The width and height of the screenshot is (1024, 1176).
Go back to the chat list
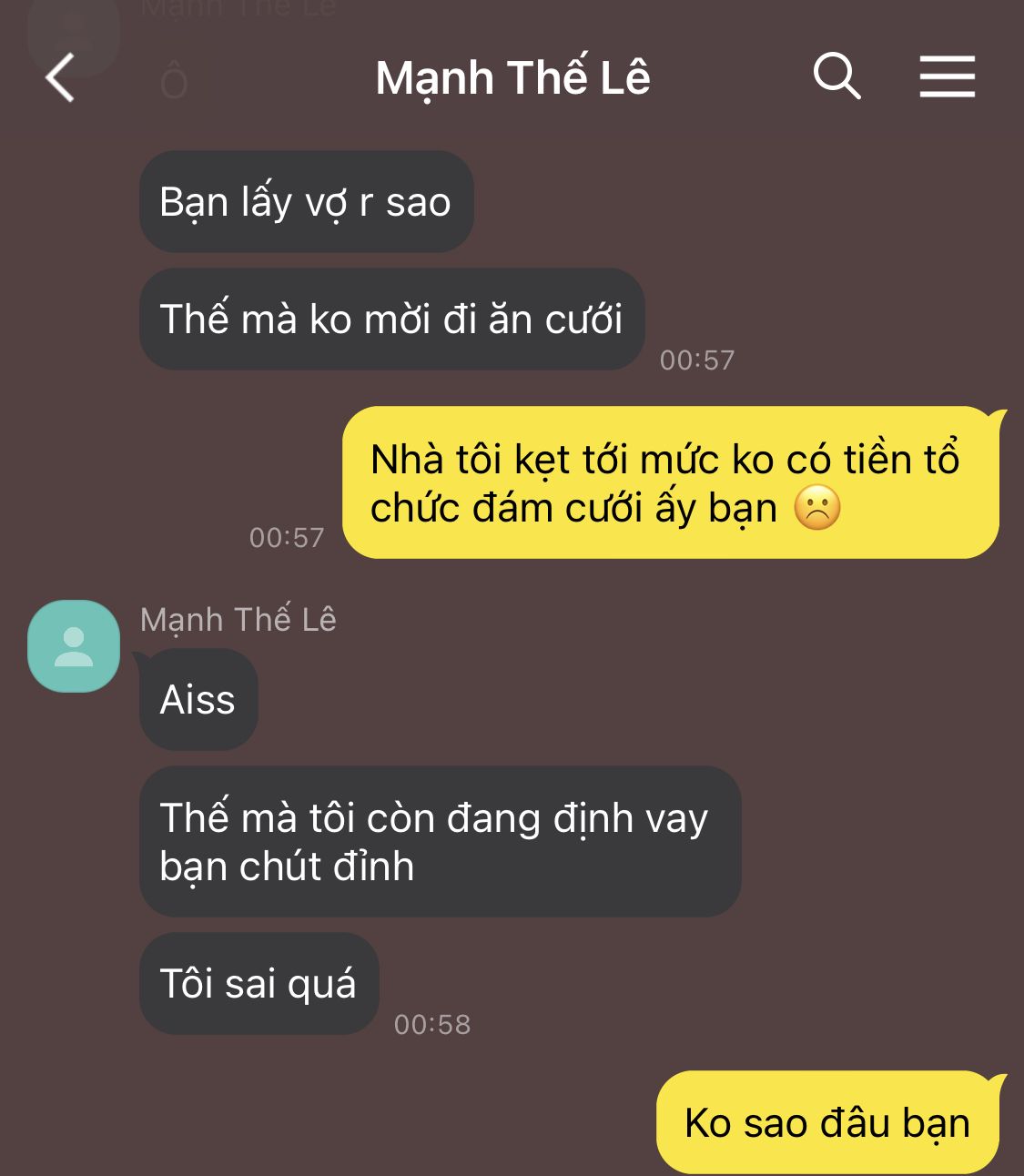(x=60, y=77)
